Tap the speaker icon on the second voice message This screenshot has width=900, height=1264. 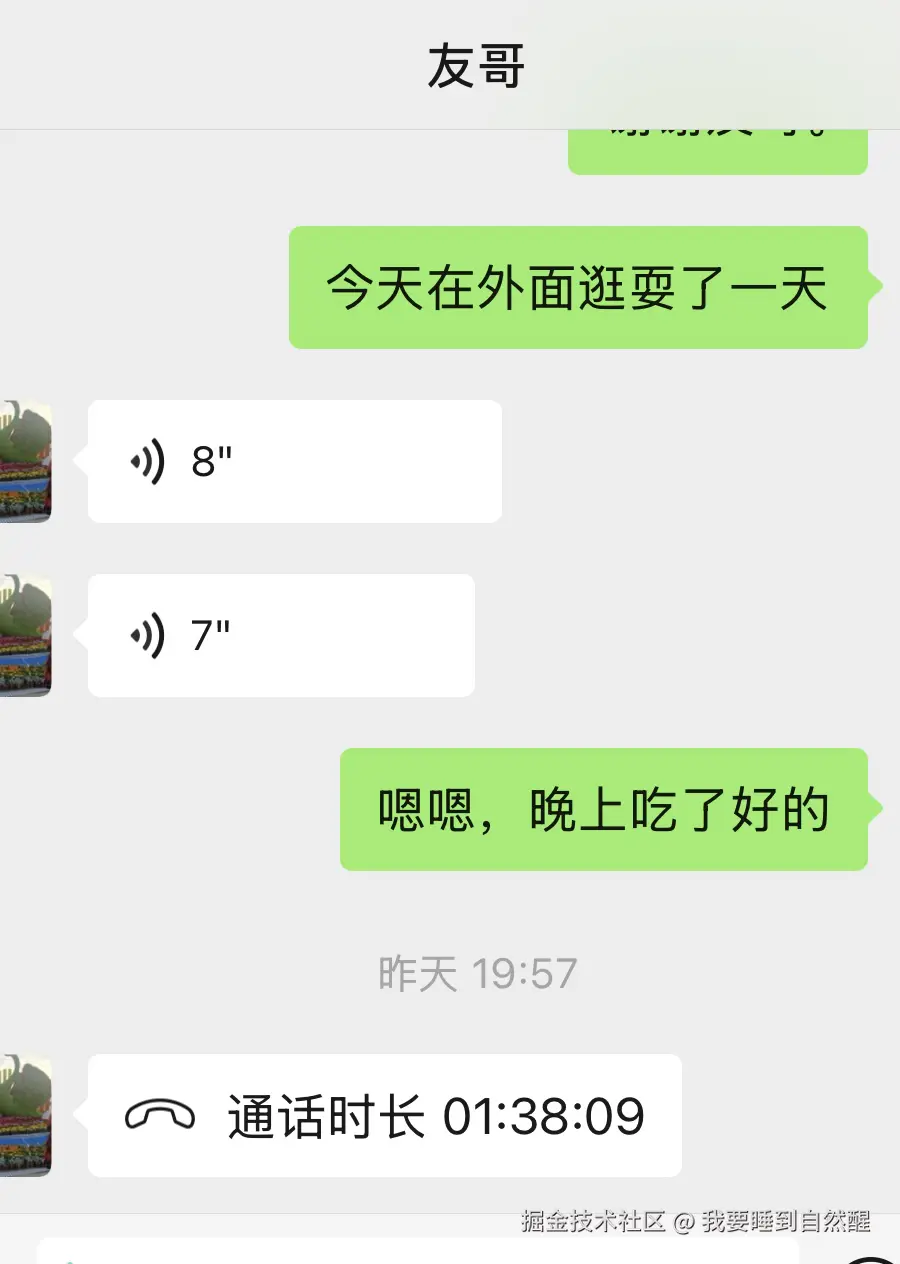[x=147, y=634]
